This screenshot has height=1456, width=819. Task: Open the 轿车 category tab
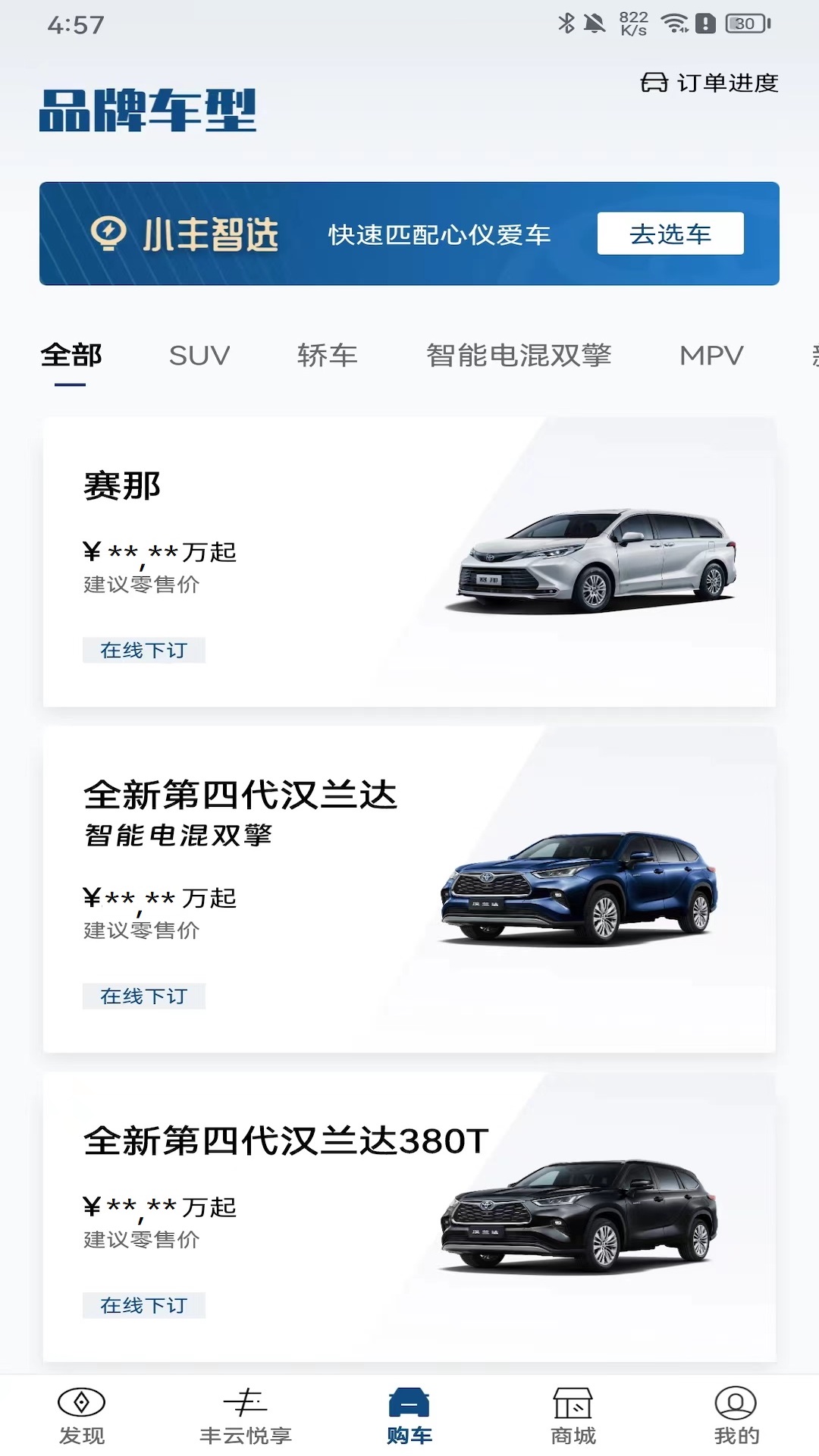(327, 355)
